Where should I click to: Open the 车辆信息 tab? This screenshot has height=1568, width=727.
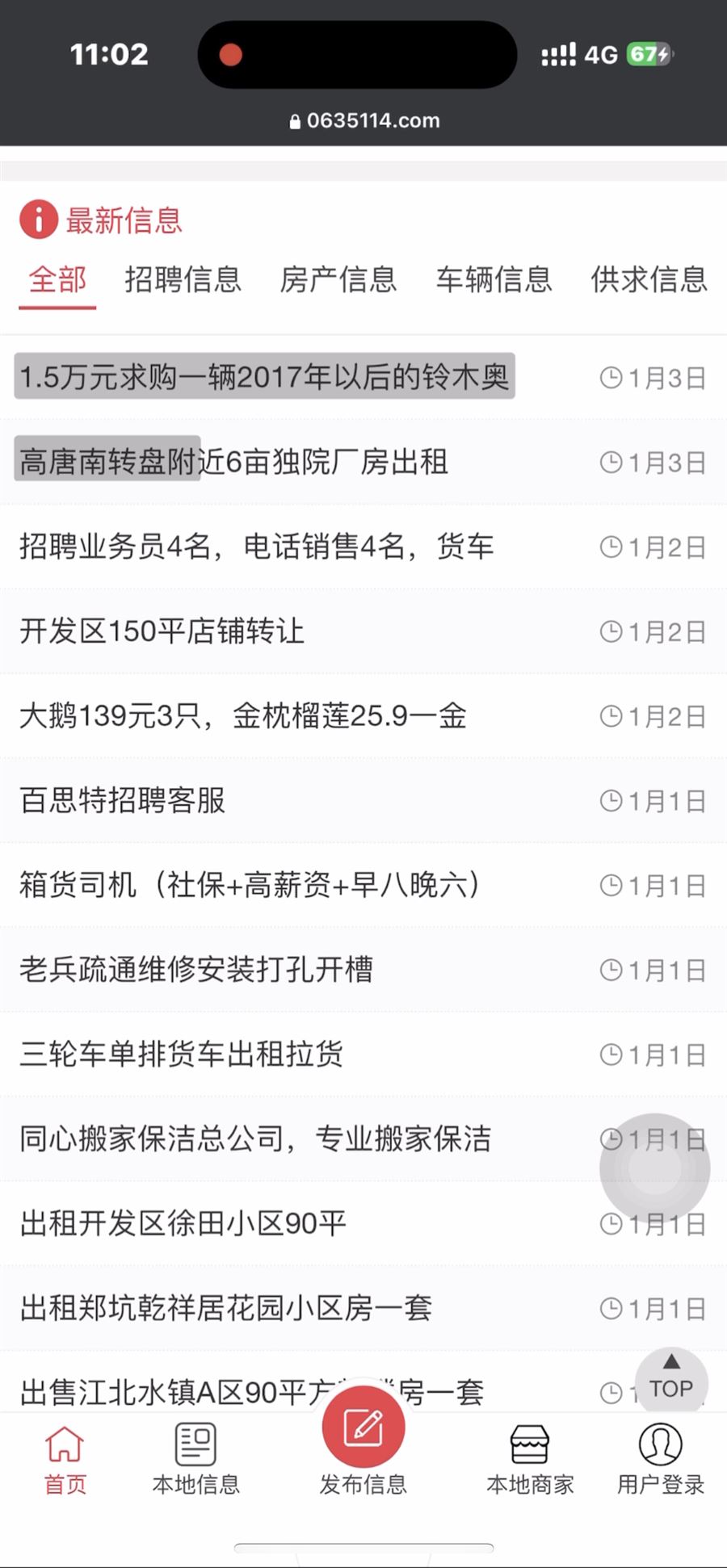click(x=494, y=279)
